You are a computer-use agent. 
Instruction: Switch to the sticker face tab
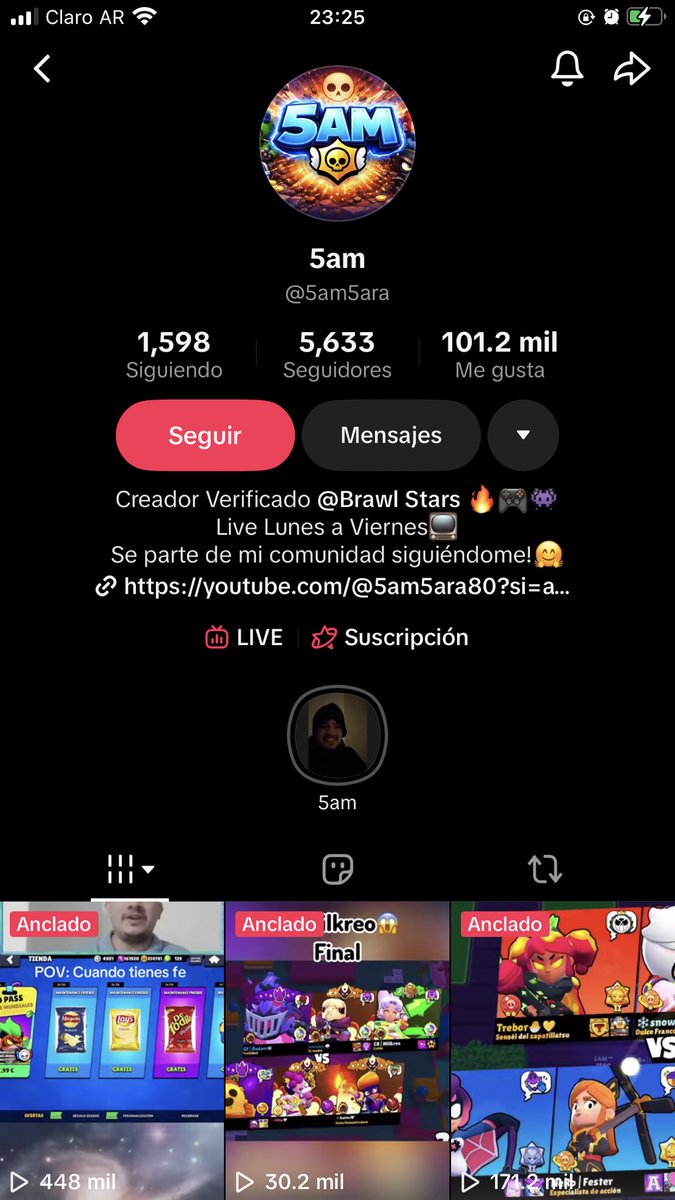(x=338, y=870)
